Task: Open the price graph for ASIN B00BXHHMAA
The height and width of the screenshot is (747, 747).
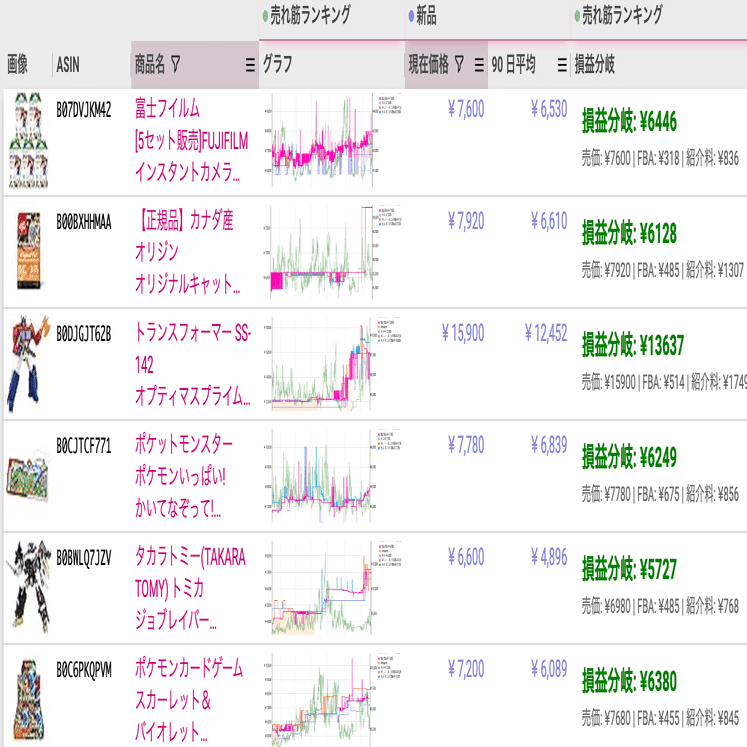Action: pyautogui.click(x=324, y=252)
